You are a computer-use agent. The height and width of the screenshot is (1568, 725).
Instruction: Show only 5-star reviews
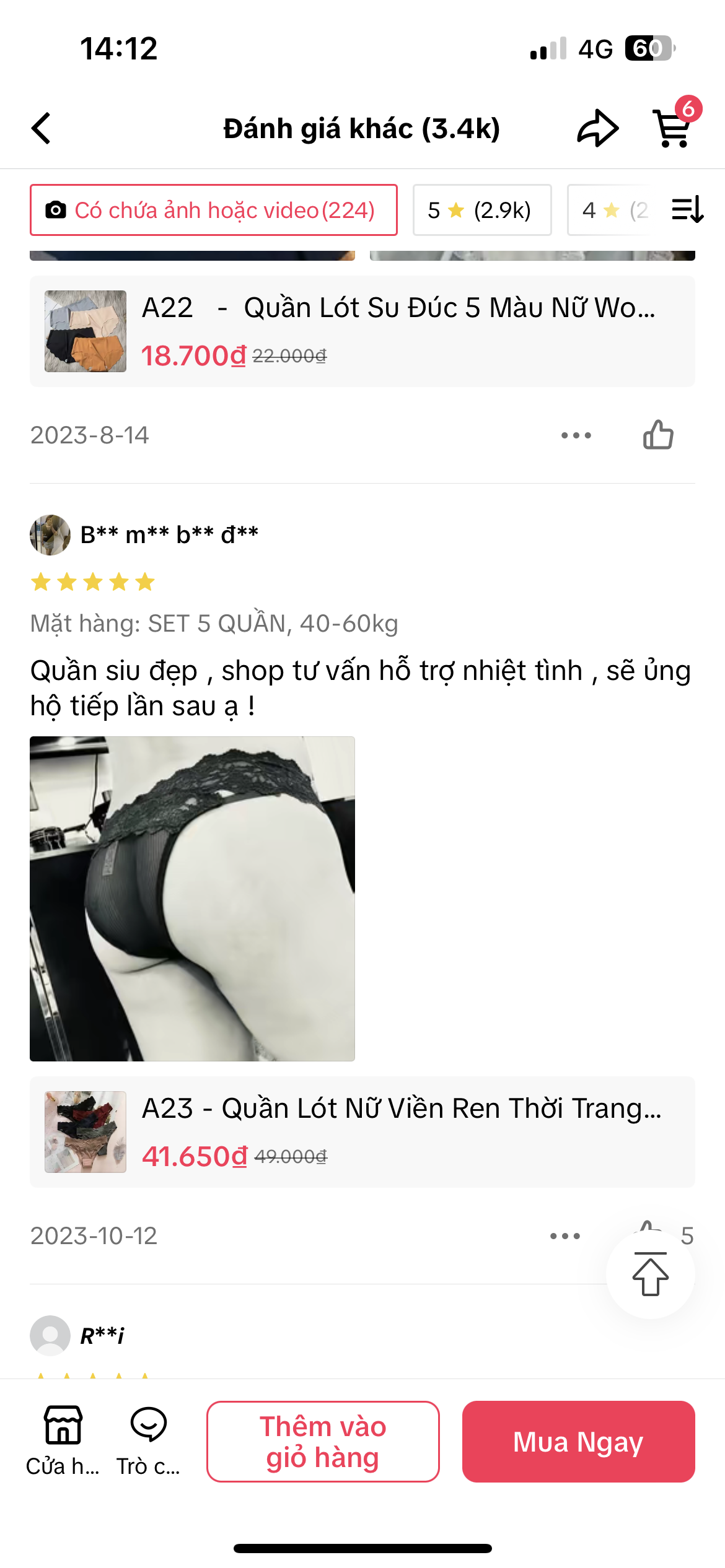click(x=481, y=210)
